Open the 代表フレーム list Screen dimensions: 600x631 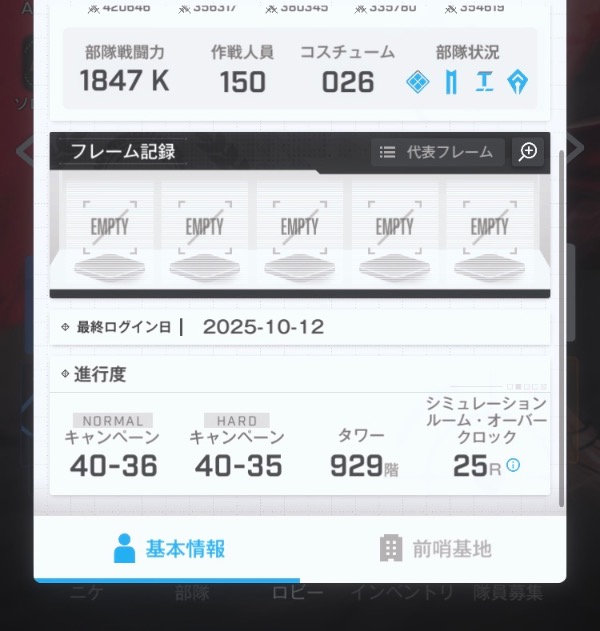tap(438, 152)
